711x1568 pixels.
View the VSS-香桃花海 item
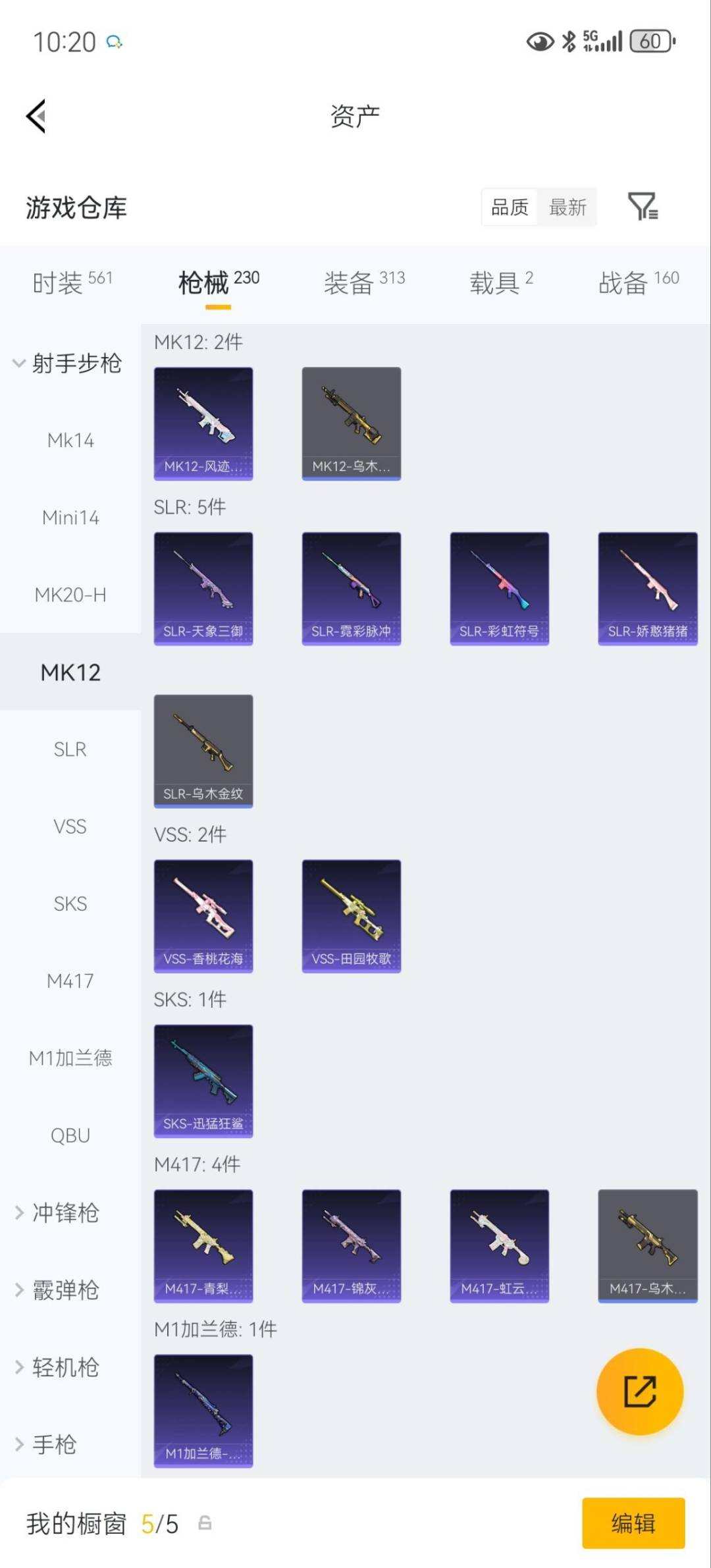click(x=203, y=915)
